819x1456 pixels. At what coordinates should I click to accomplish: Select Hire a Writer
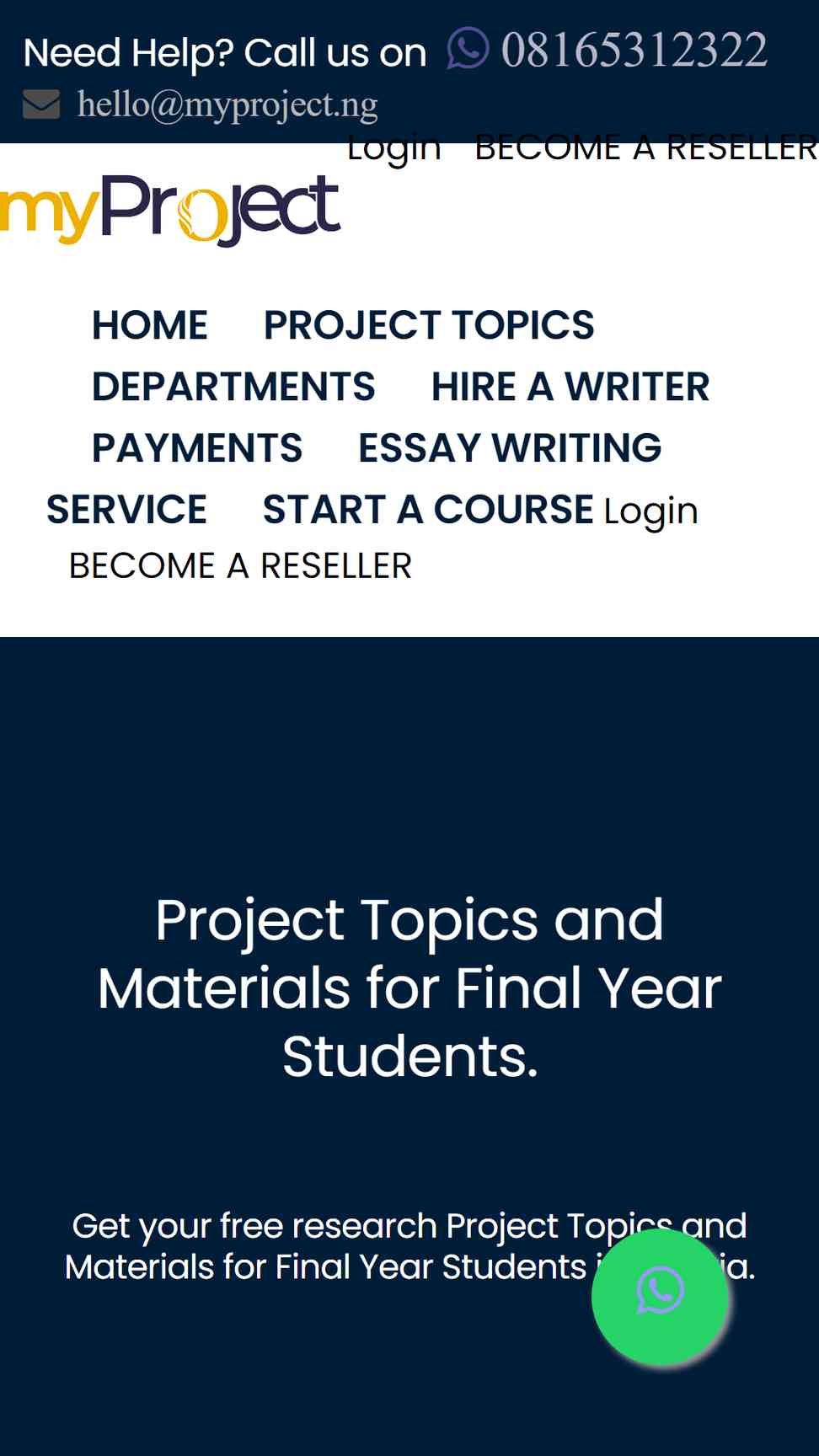click(x=570, y=387)
